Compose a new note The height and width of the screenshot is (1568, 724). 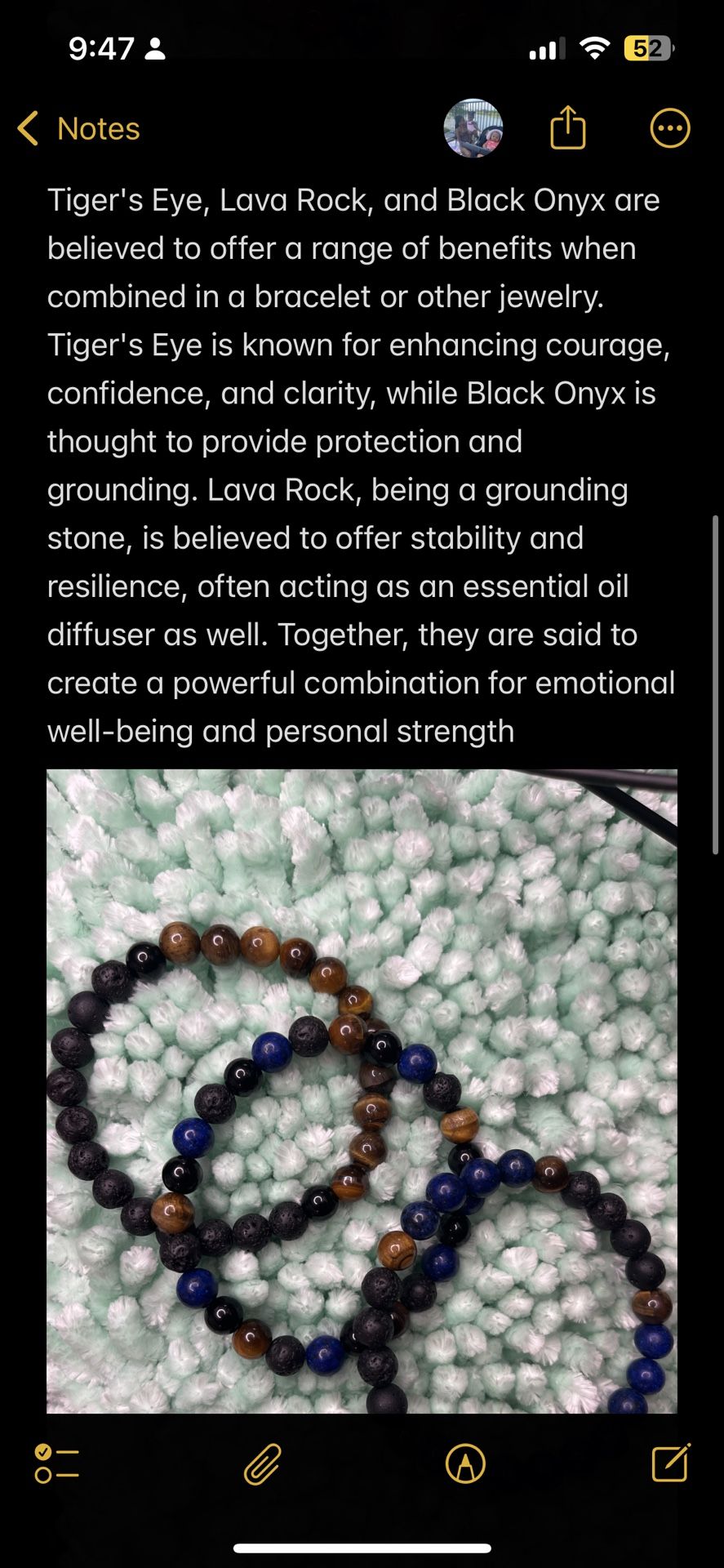pos(671,1462)
